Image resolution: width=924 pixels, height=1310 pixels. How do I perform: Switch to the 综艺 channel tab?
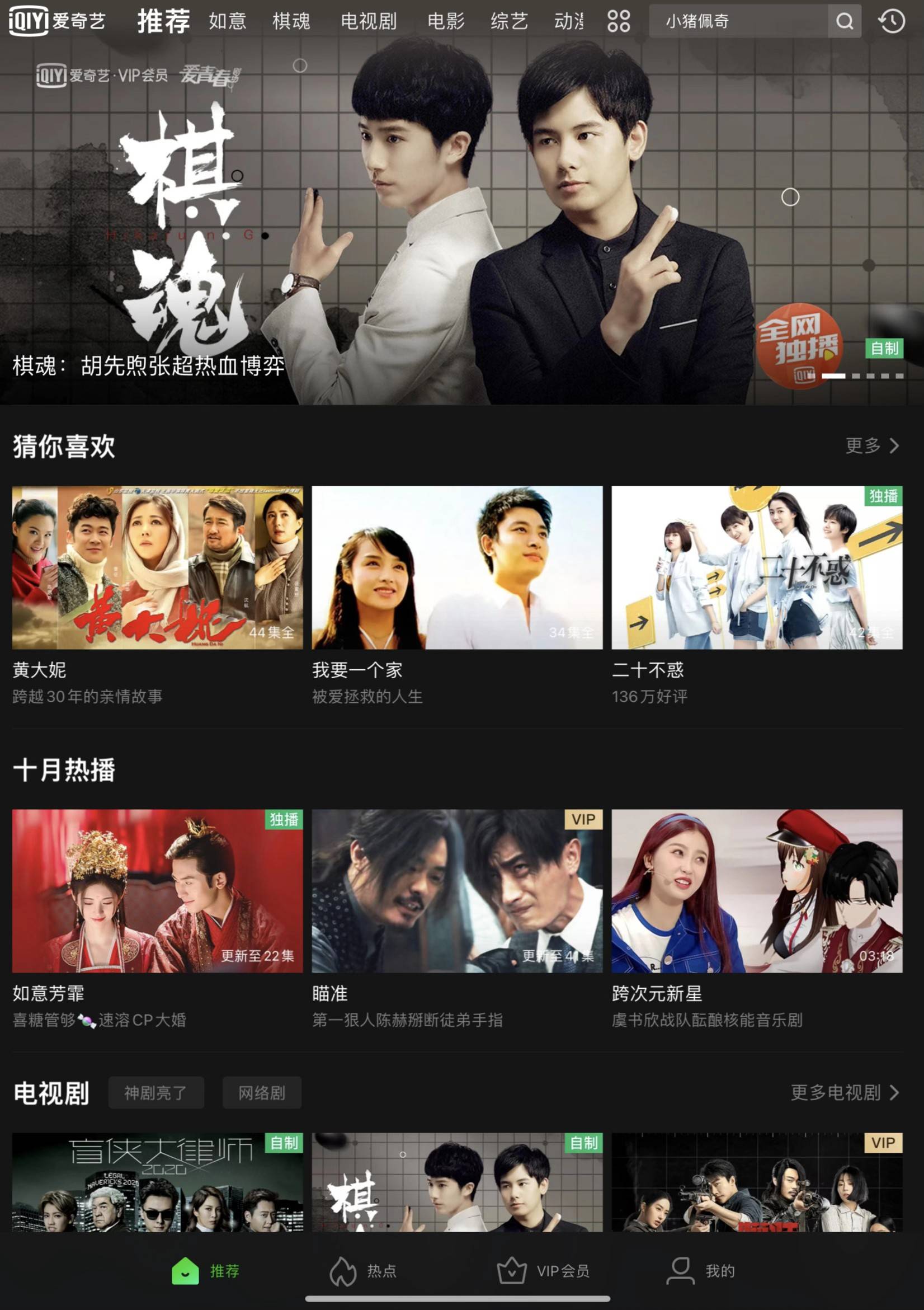(510, 22)
